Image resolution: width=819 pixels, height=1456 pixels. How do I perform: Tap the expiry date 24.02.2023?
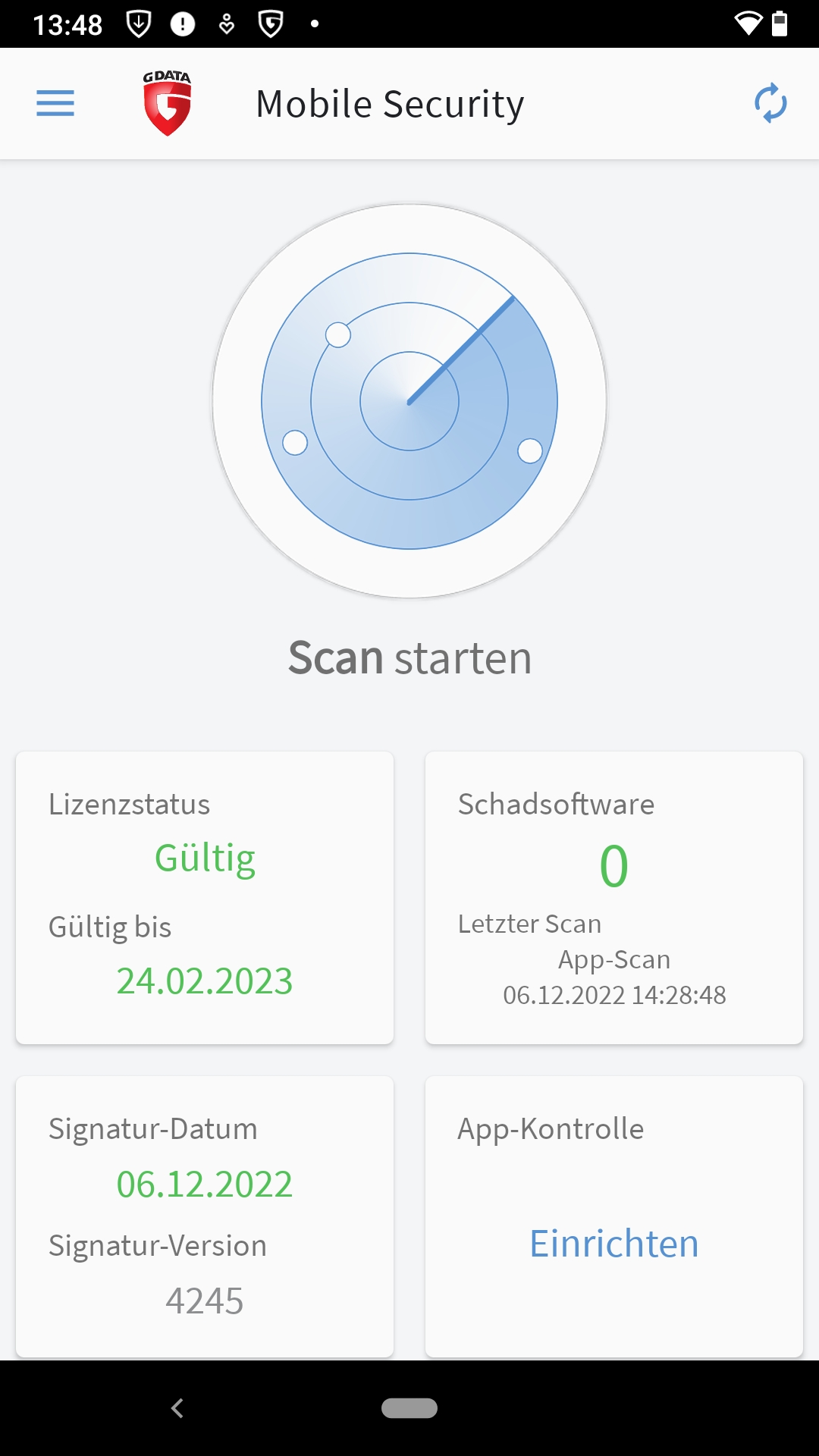point(205,981)
